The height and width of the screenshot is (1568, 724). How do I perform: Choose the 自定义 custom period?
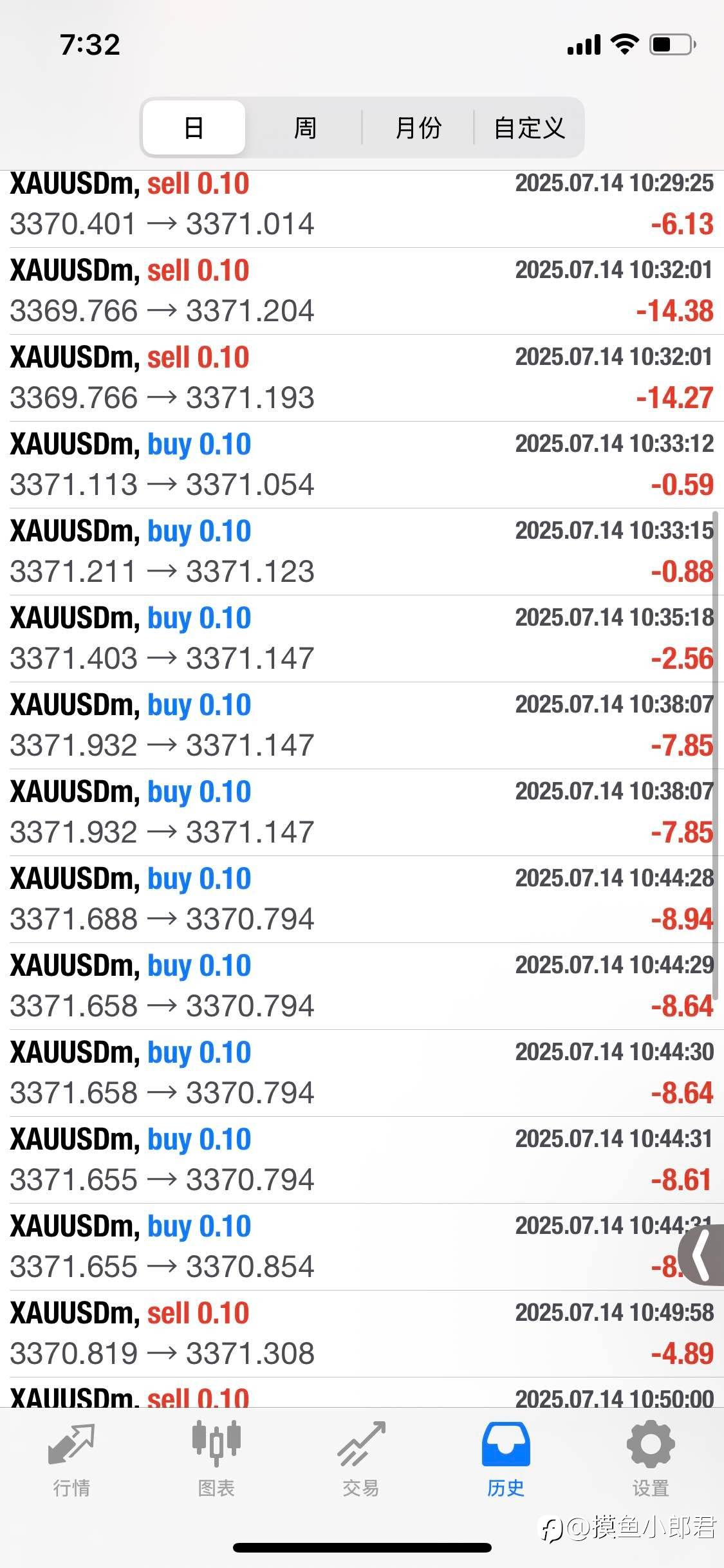(x=529, y=127)
